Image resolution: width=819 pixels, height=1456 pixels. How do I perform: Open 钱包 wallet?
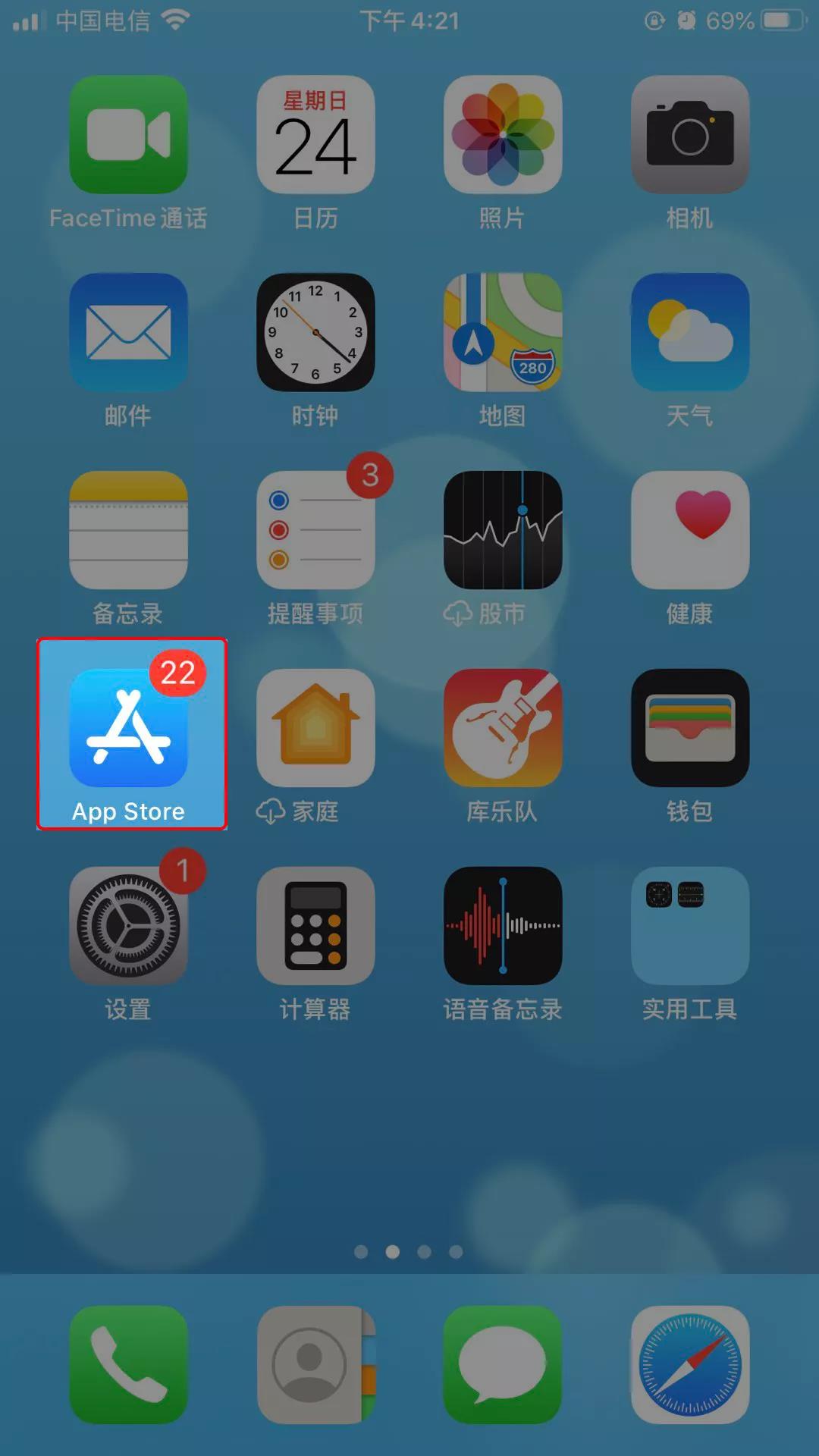tap(689, 728)
